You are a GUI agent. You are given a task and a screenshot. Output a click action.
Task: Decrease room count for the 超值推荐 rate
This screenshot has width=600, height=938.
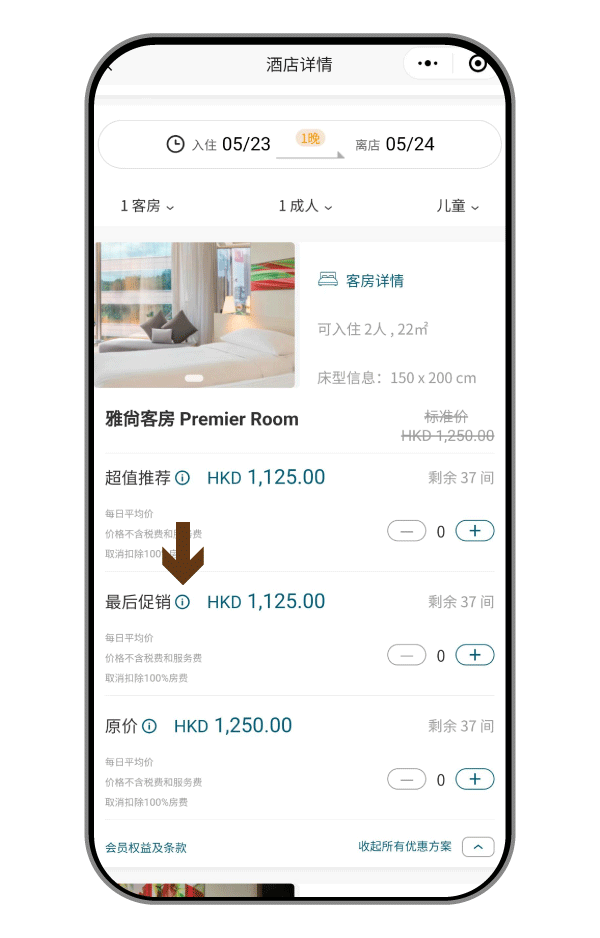pyautogui.click(x=406, y=531)
